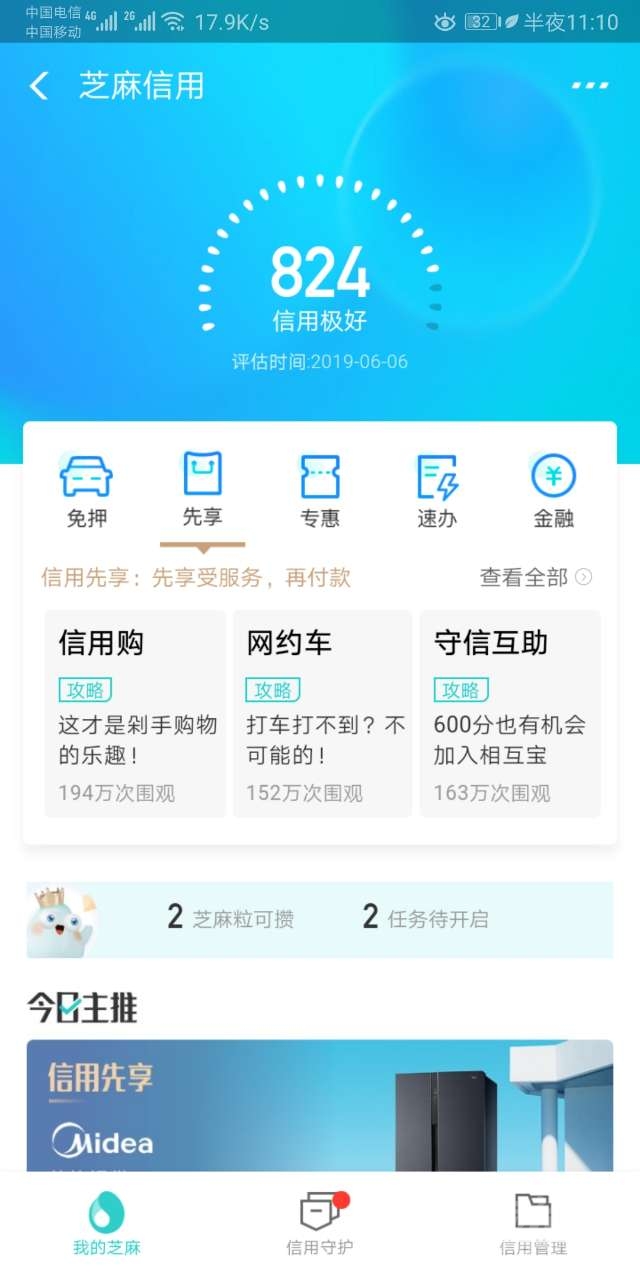Switch to the 专惠 category

tap(320, 491)
